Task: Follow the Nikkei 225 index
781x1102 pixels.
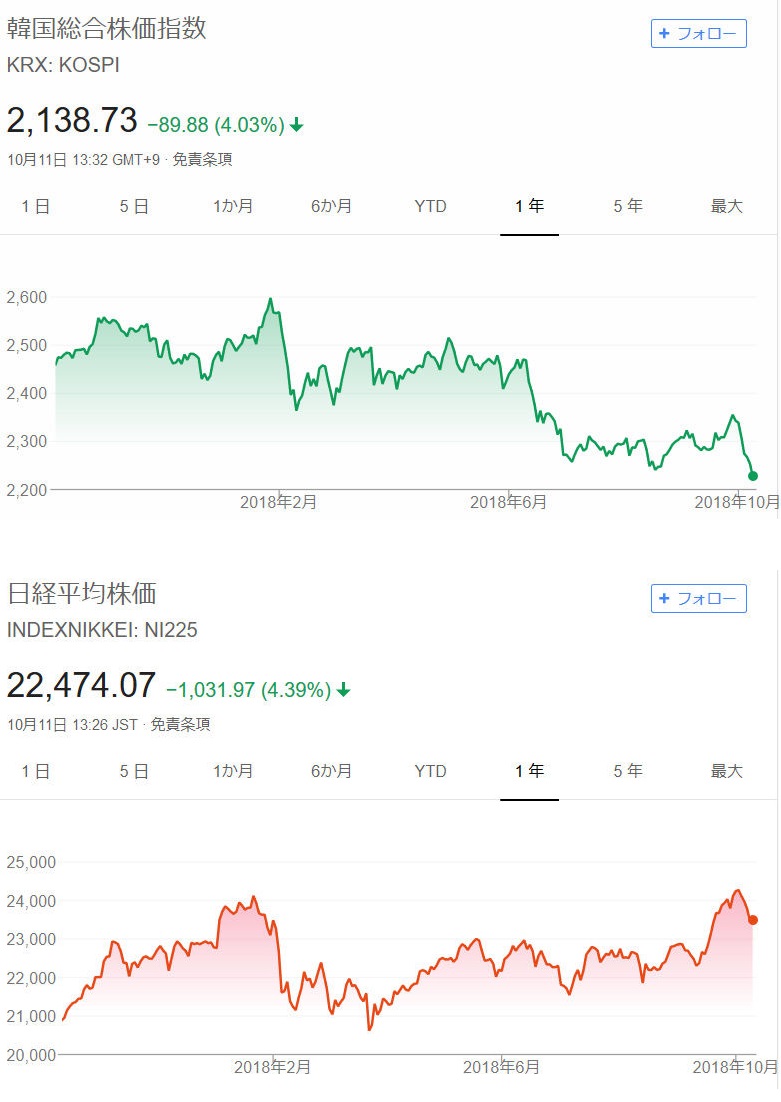Action: pos(698,599)
